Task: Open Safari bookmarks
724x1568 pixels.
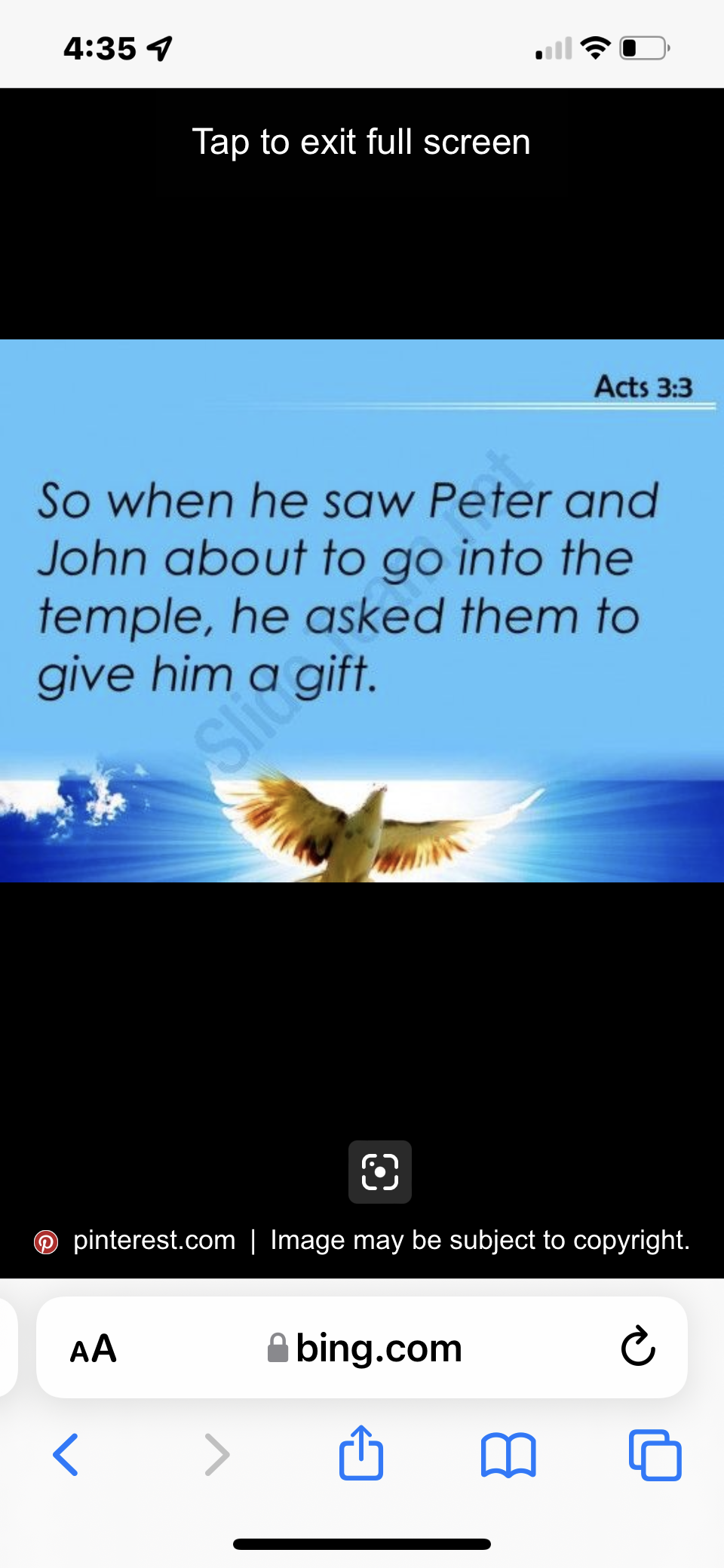Action: (x=508, y=1454)
